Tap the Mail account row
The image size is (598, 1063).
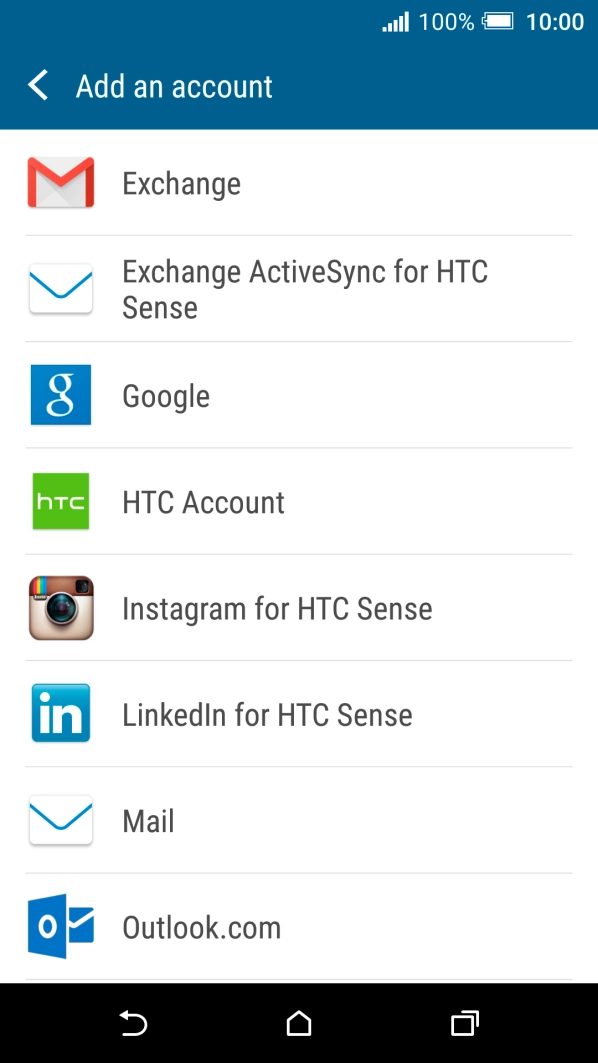coord(299,820)
